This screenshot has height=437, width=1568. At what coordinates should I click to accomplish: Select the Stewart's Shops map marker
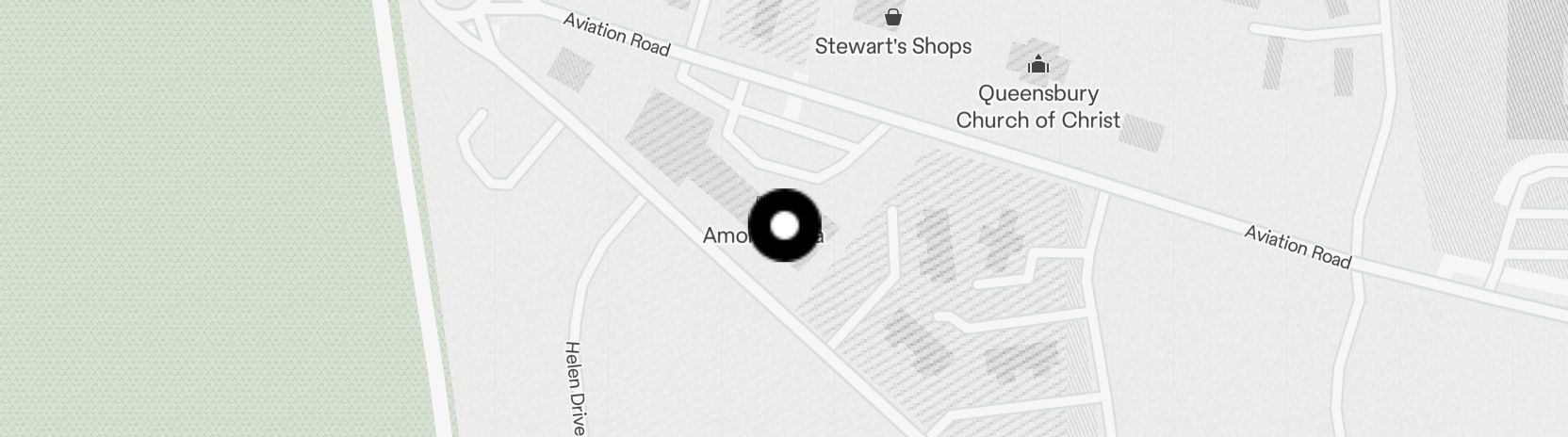tap(892, 18)
